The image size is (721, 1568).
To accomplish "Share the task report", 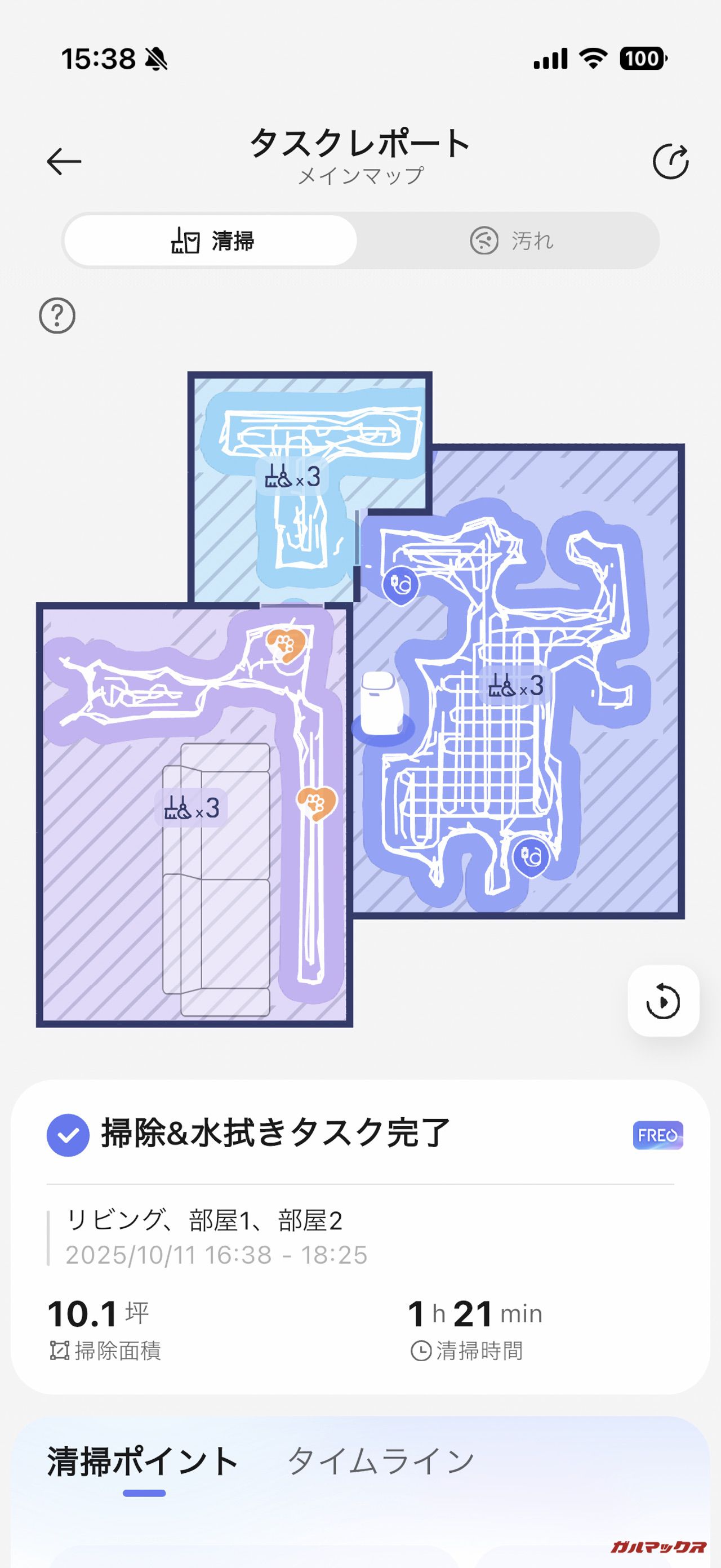I will click(670, 161).
